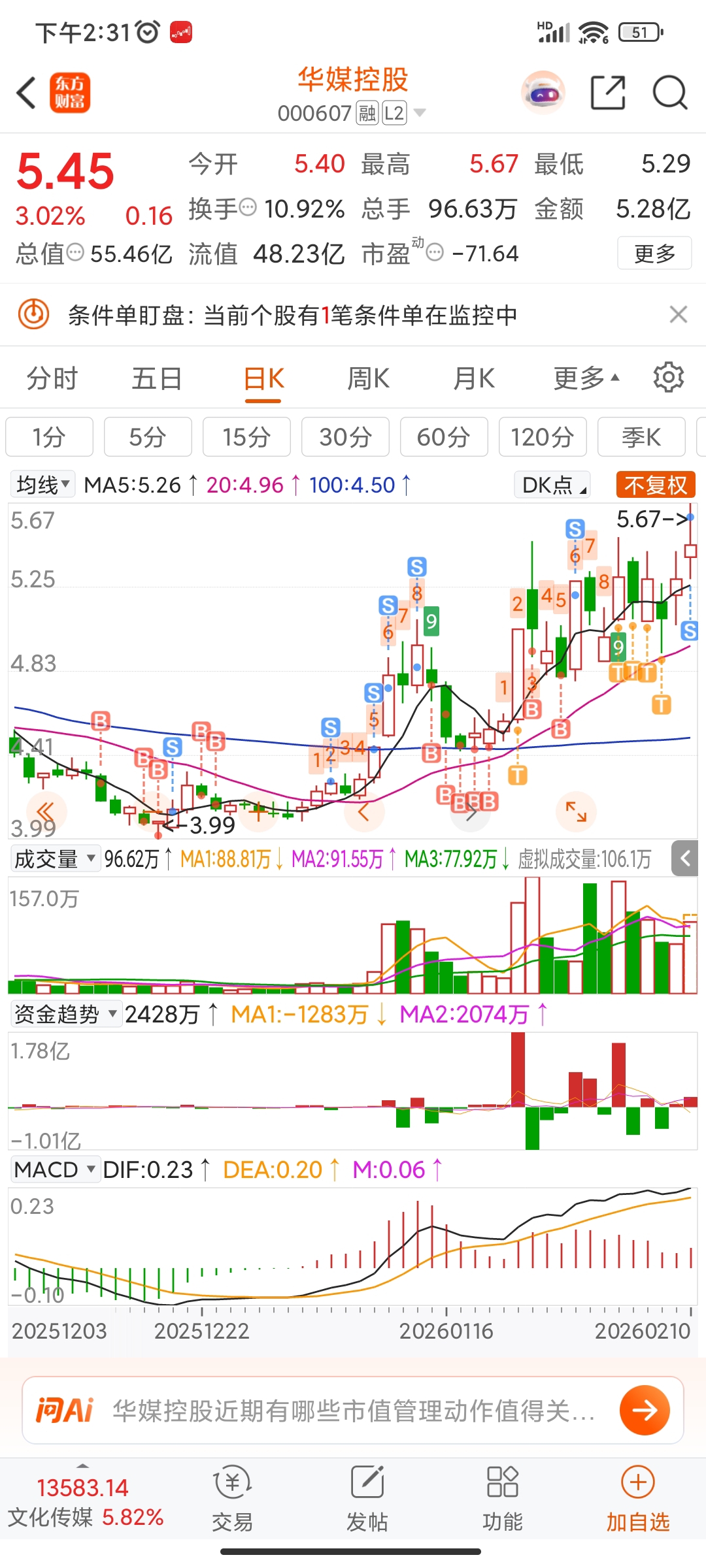The image size is (706, 1568).
Task: Expand the 成交量 indicator dropdown
Action: pyautogui.click(x=55, y=858)
